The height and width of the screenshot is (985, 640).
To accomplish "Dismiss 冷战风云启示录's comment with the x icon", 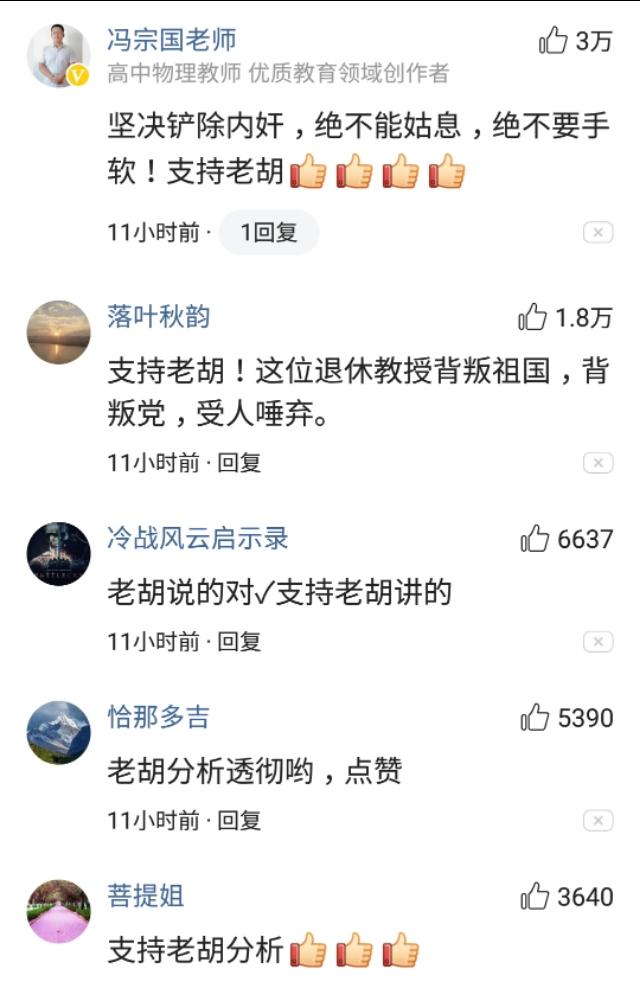I will pos(597,642).
